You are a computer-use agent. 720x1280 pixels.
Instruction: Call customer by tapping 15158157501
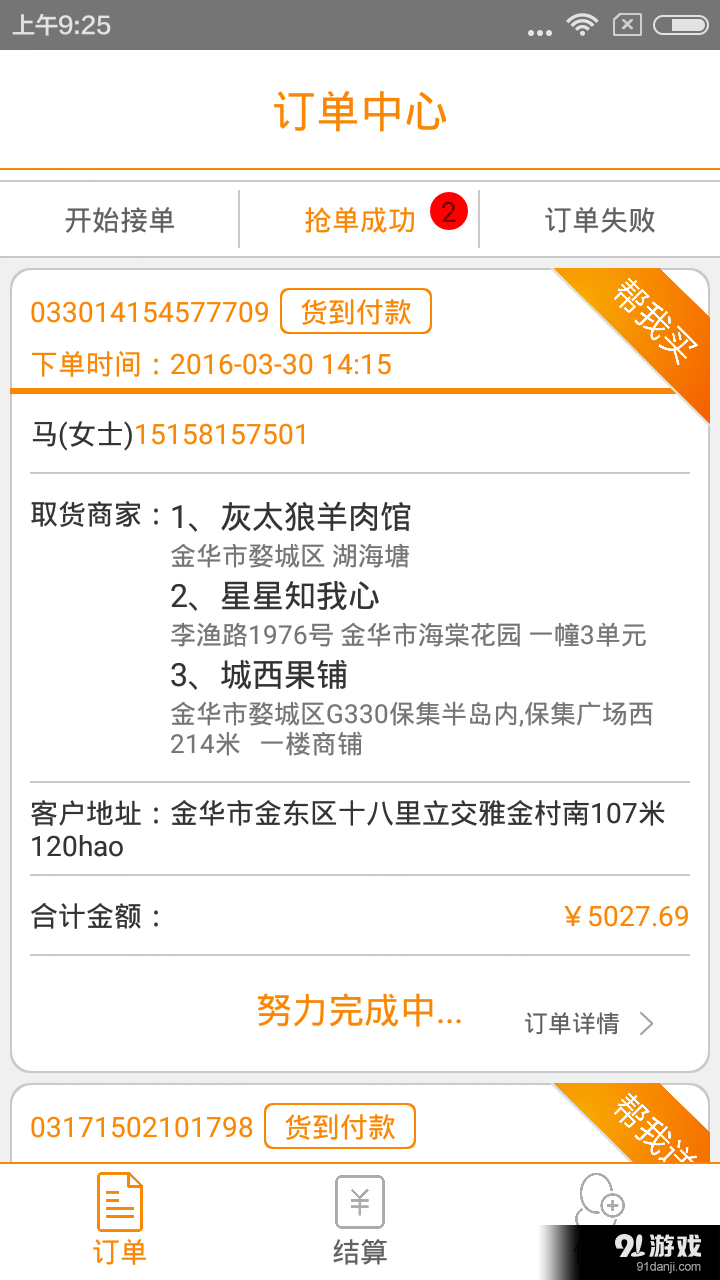tap(220, 435)
